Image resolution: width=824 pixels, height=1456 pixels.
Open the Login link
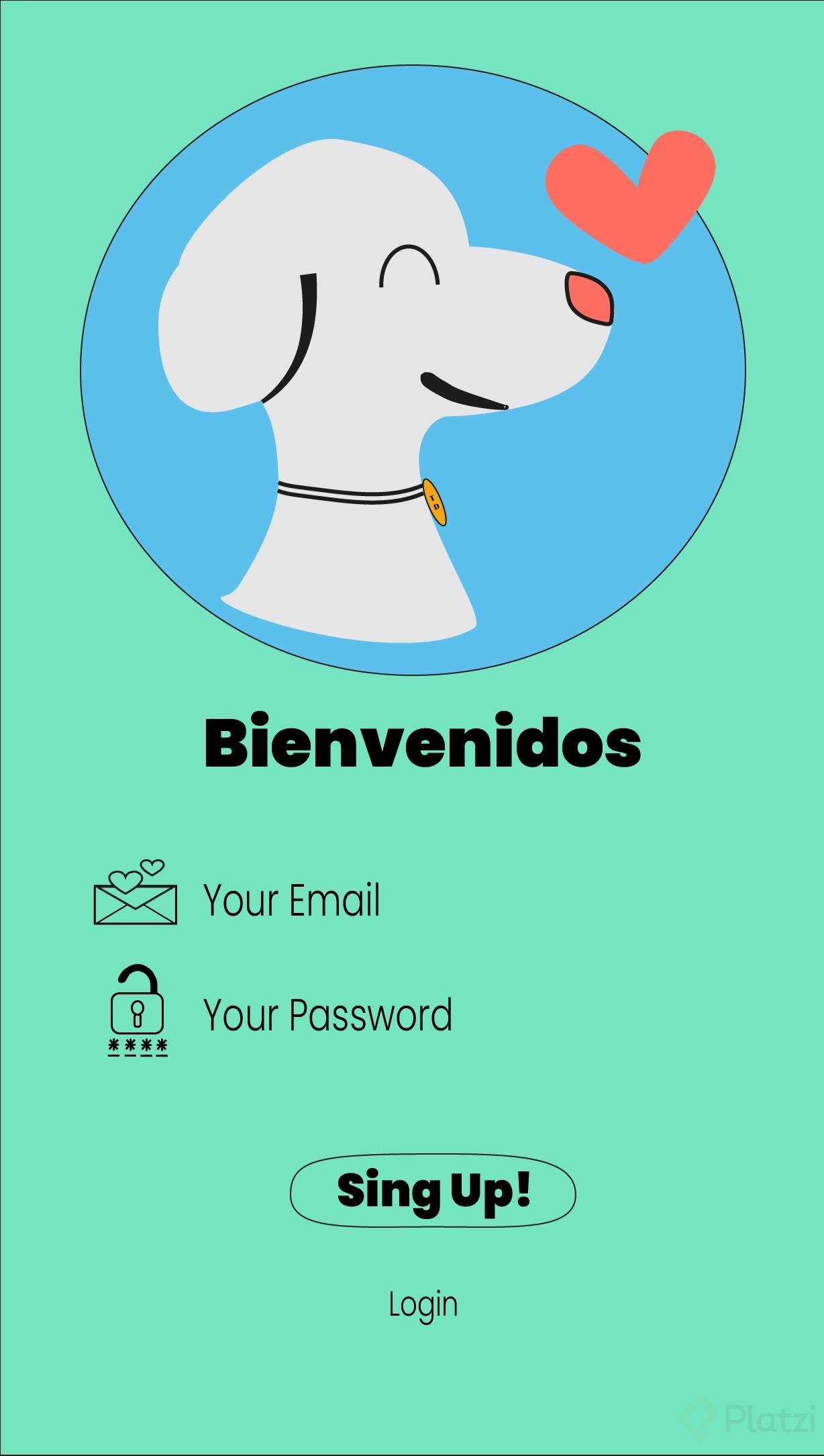(x=423, y=1304)
